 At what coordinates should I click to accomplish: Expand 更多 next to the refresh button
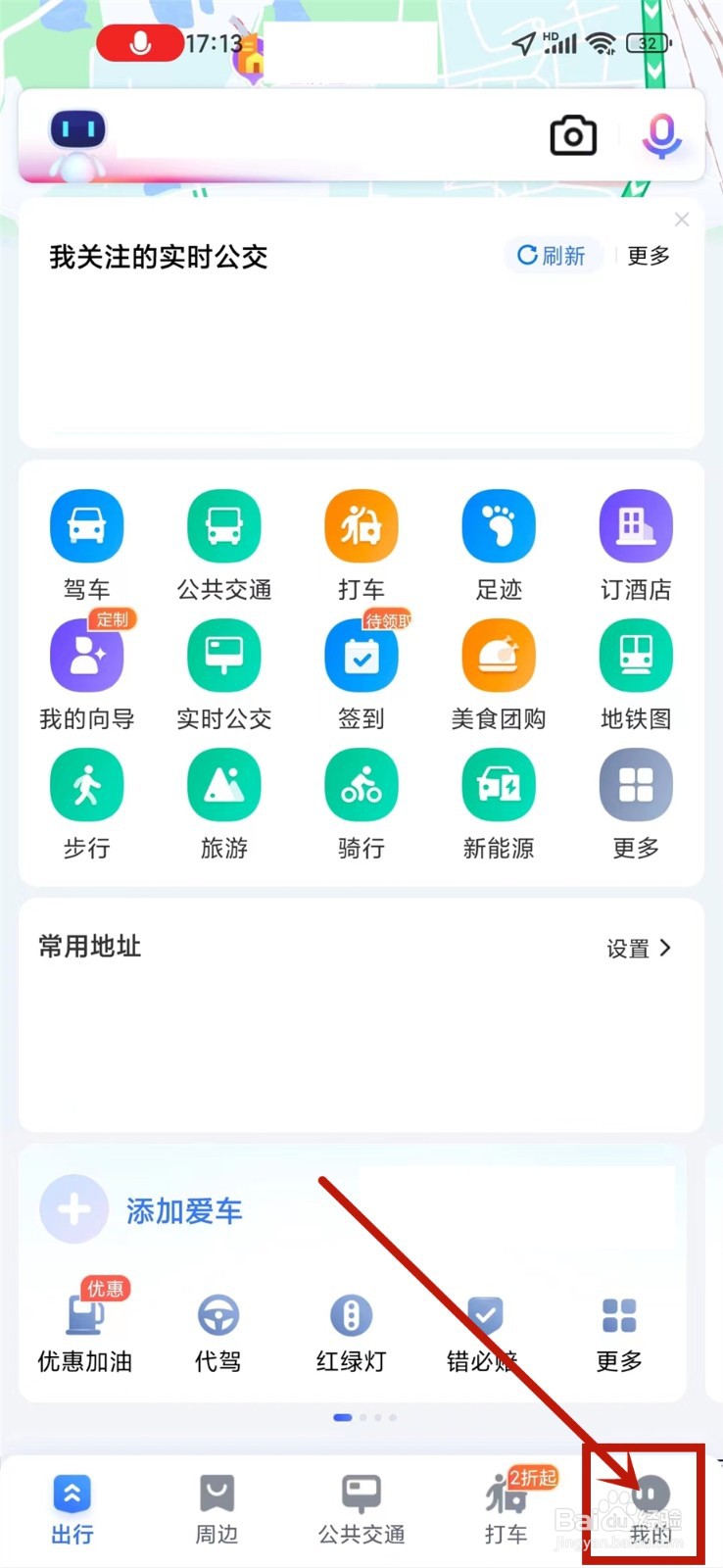pyautogui.click(x=647, y=256)
